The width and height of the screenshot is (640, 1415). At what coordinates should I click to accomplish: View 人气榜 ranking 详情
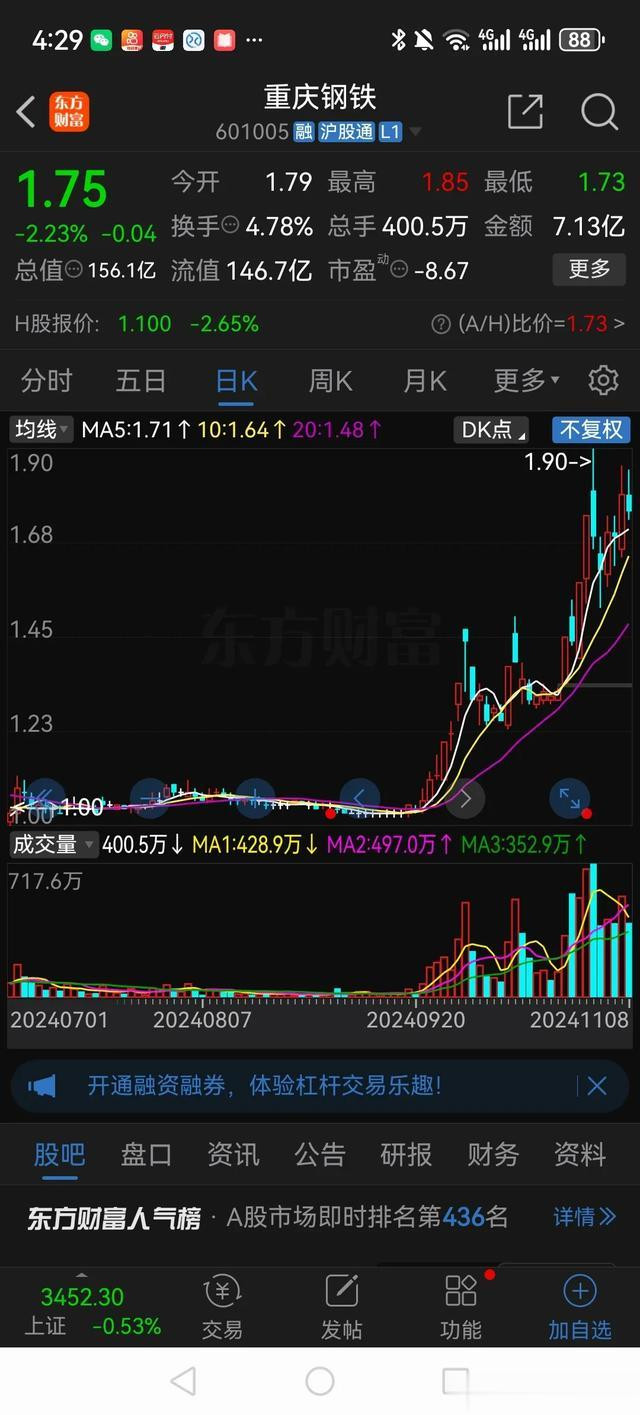point(585,1217)
